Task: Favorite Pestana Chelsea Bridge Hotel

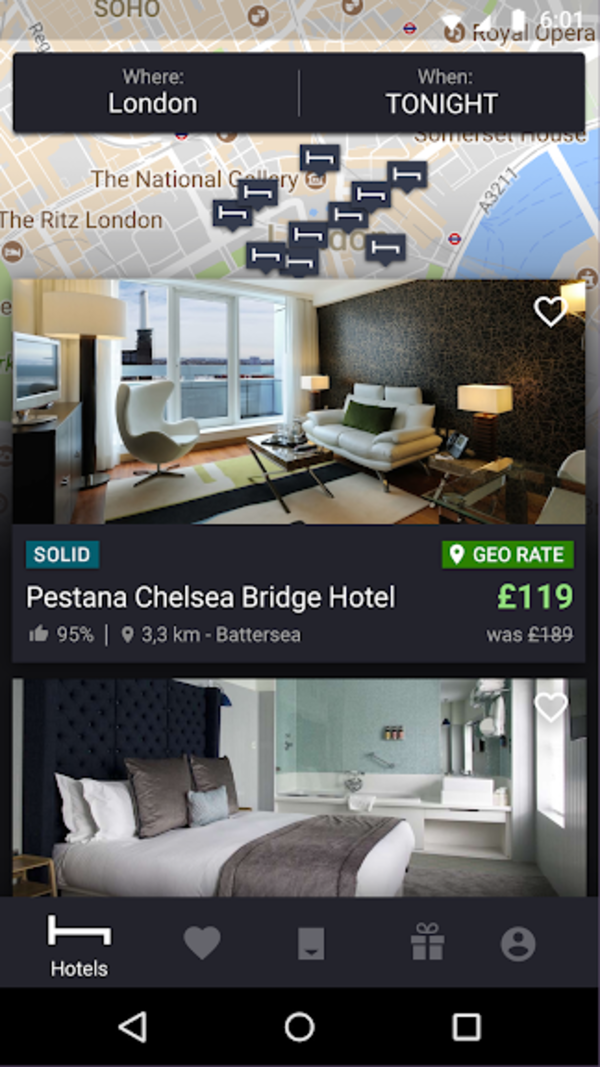Action: pyautogui.click(x=550, y=312)
